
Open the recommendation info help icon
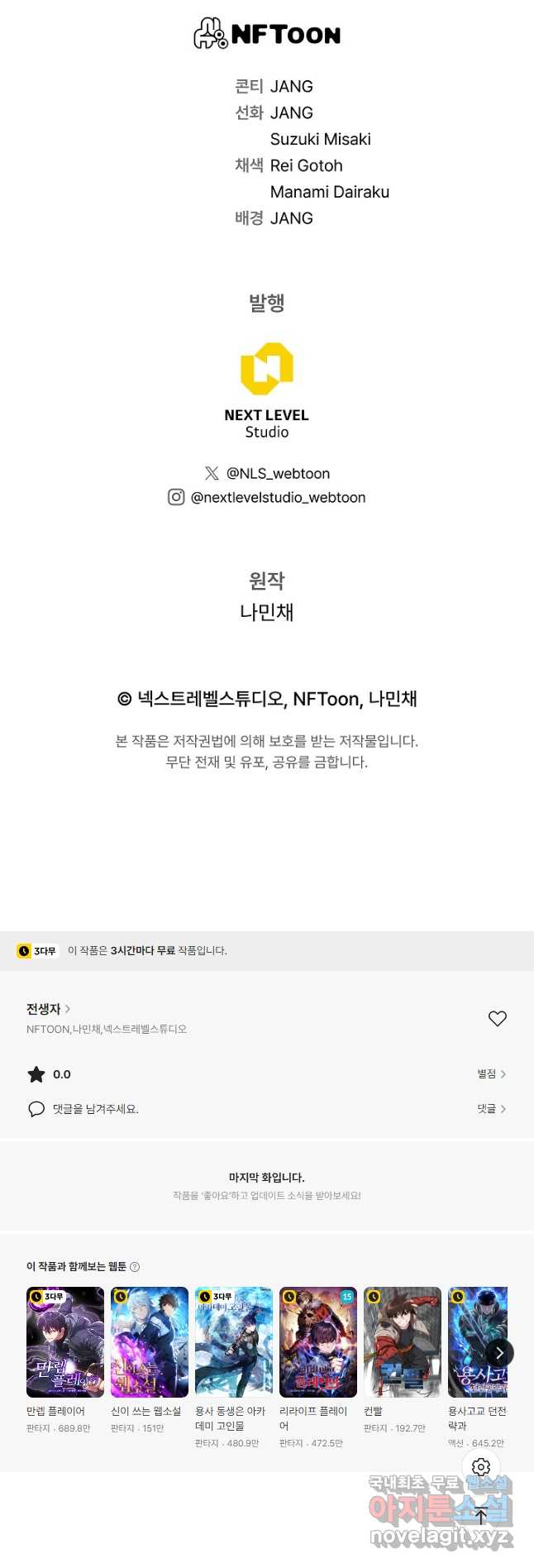tap(135, 1267)
